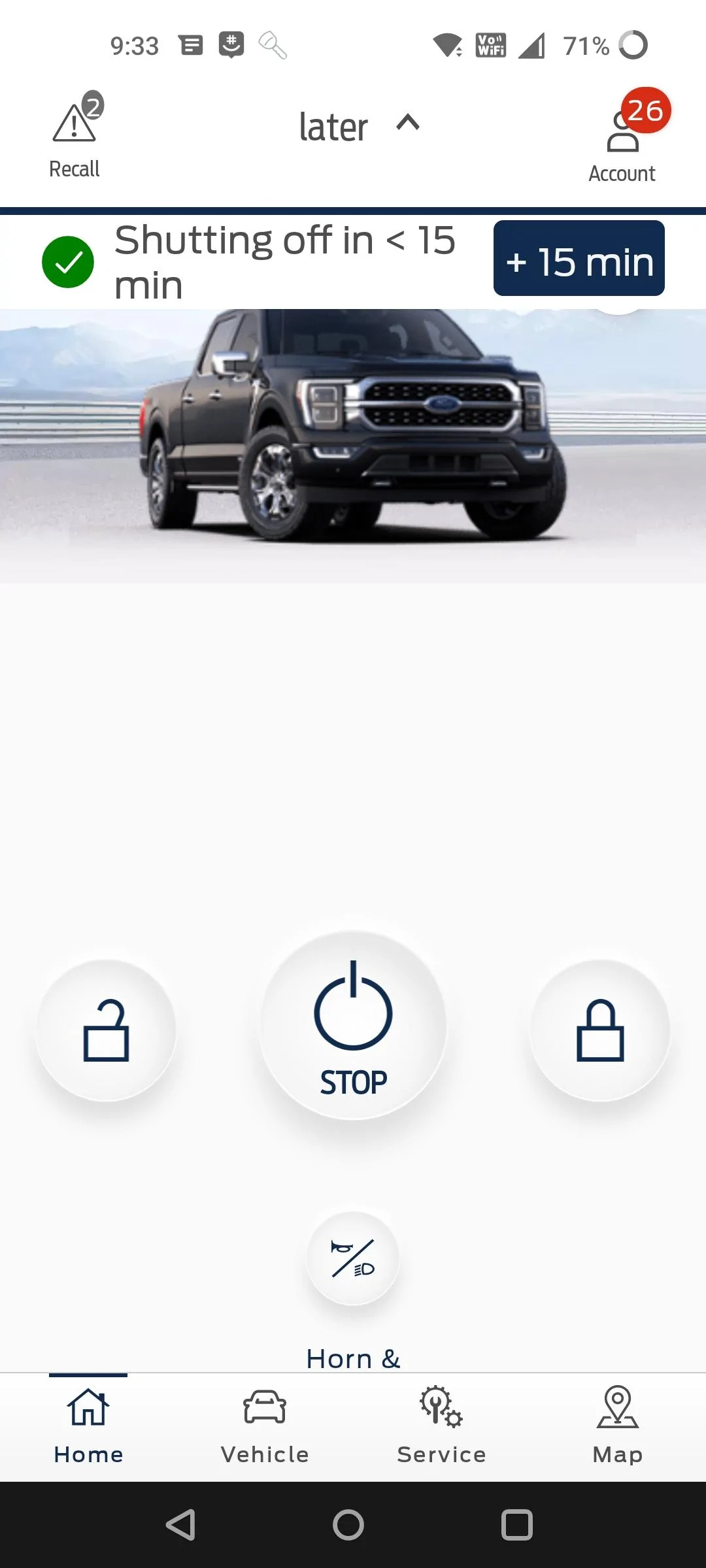Stop the running engine
The width and height of the screenshot is (706, 1568).
(353, 1025)
